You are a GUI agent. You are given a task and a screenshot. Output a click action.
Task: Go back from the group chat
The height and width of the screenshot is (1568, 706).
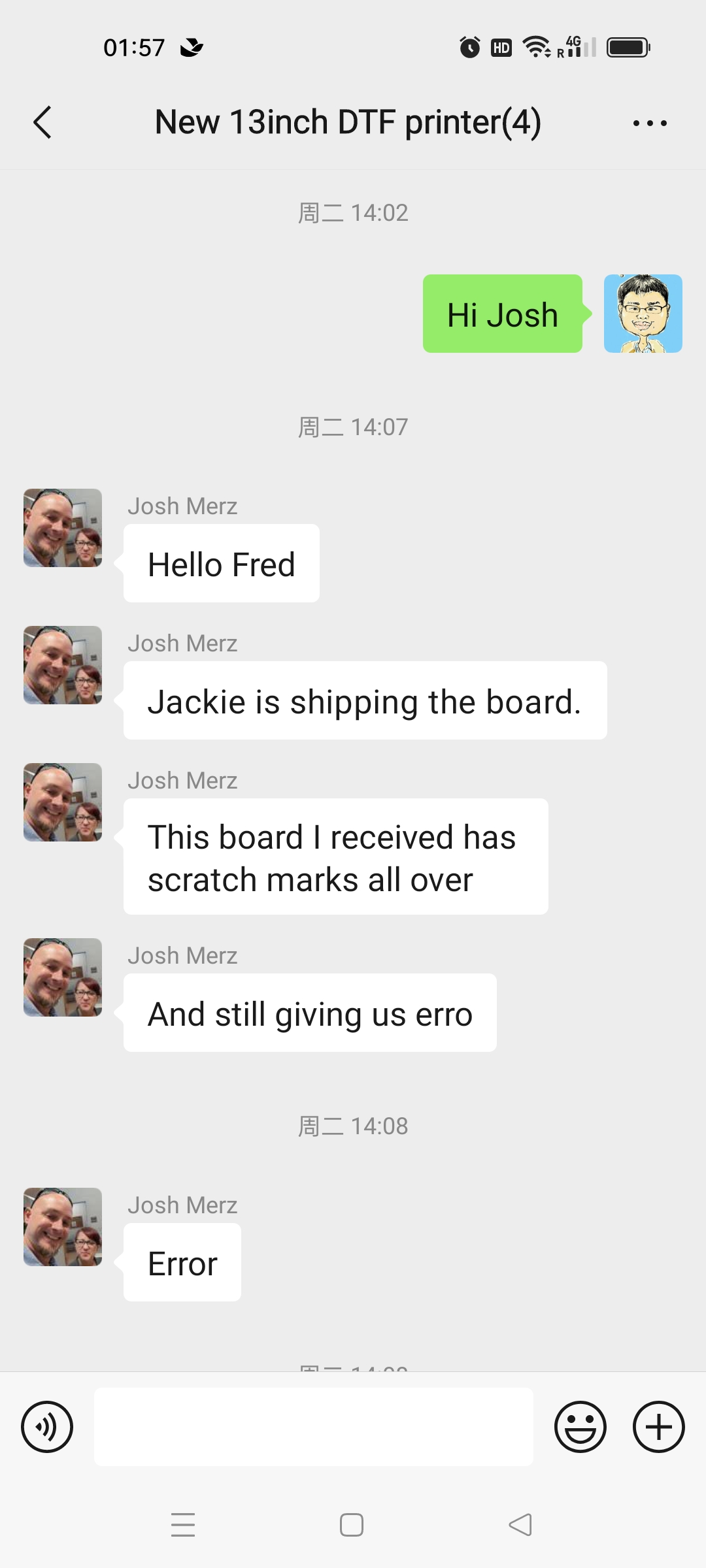(42, 122)
